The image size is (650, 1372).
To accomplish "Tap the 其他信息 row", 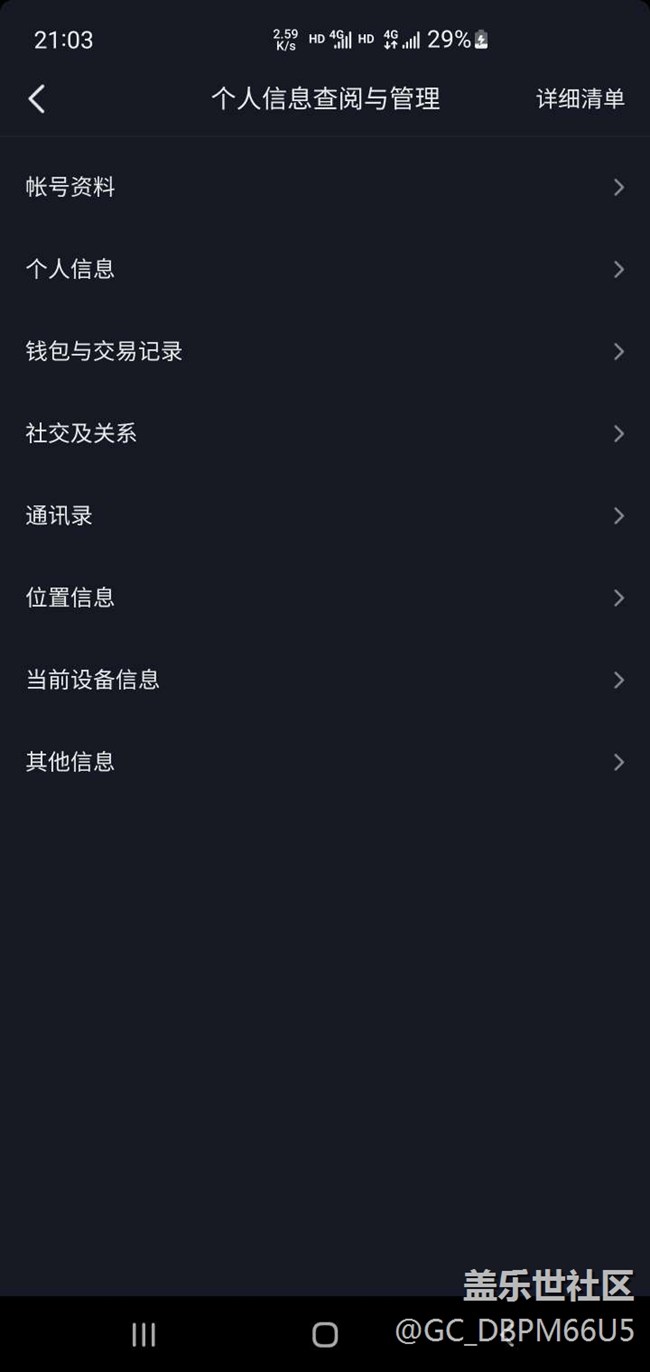I will click(x=325, y=761).
